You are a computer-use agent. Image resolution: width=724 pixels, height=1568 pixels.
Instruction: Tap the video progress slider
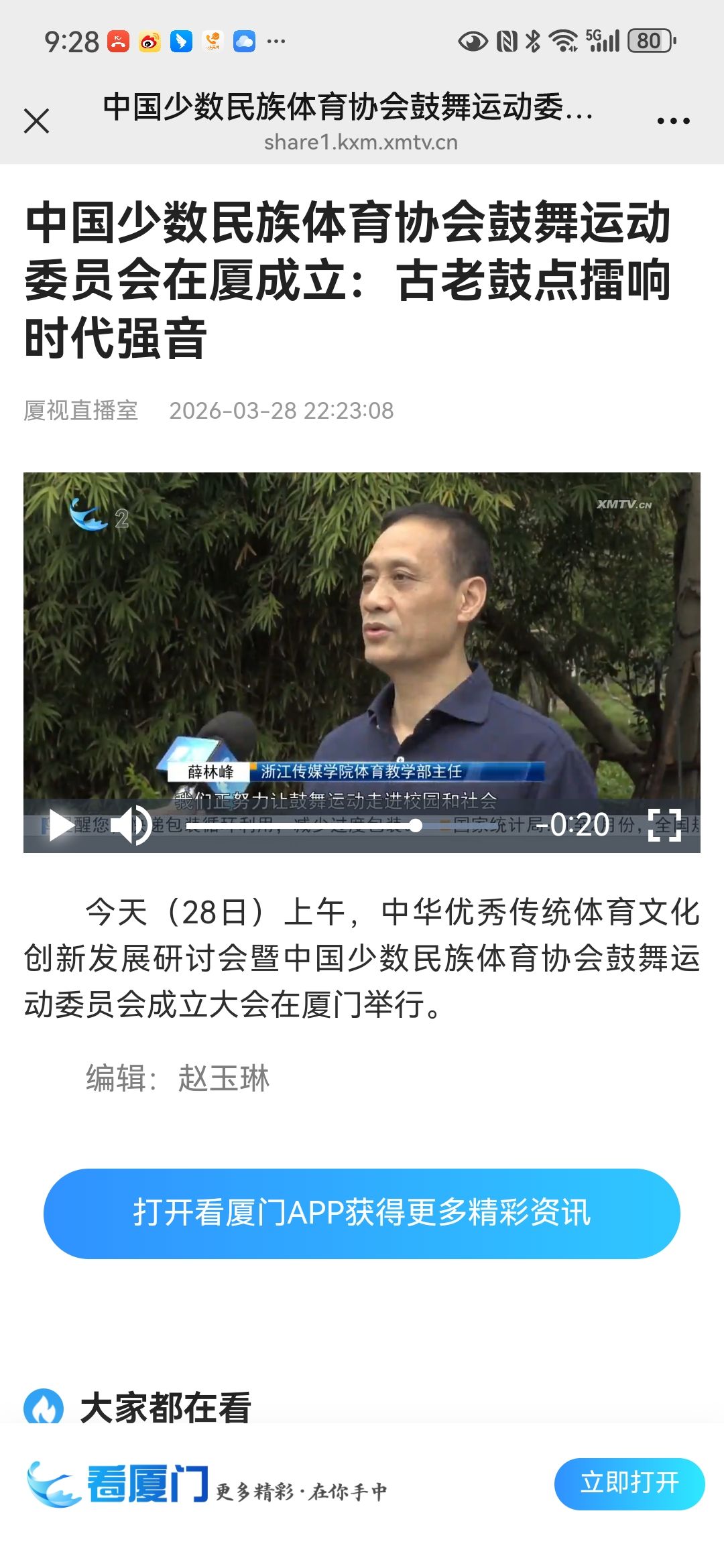[x=302, y=826]
